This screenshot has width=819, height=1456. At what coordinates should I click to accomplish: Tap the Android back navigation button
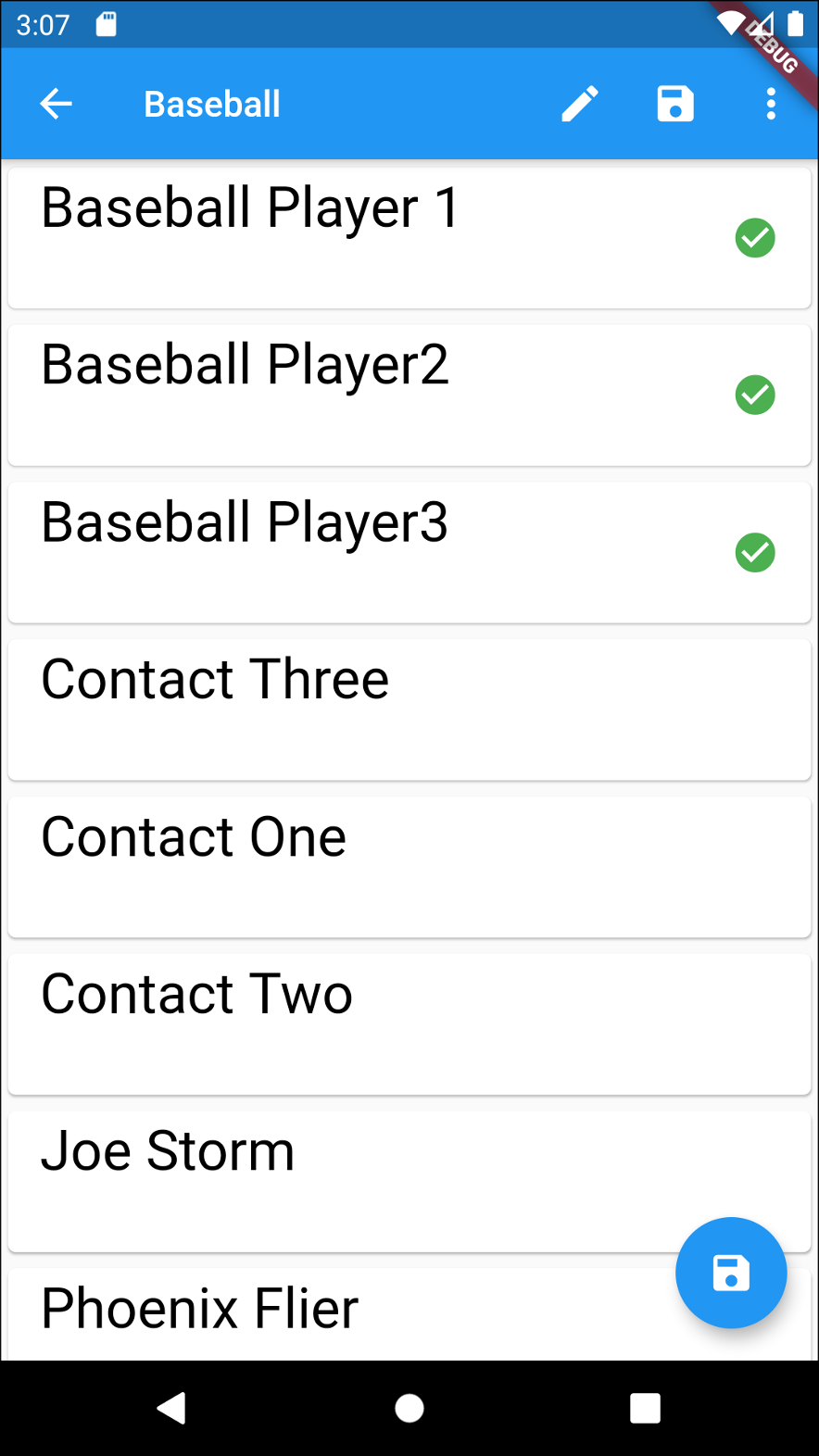point(170,1407)
